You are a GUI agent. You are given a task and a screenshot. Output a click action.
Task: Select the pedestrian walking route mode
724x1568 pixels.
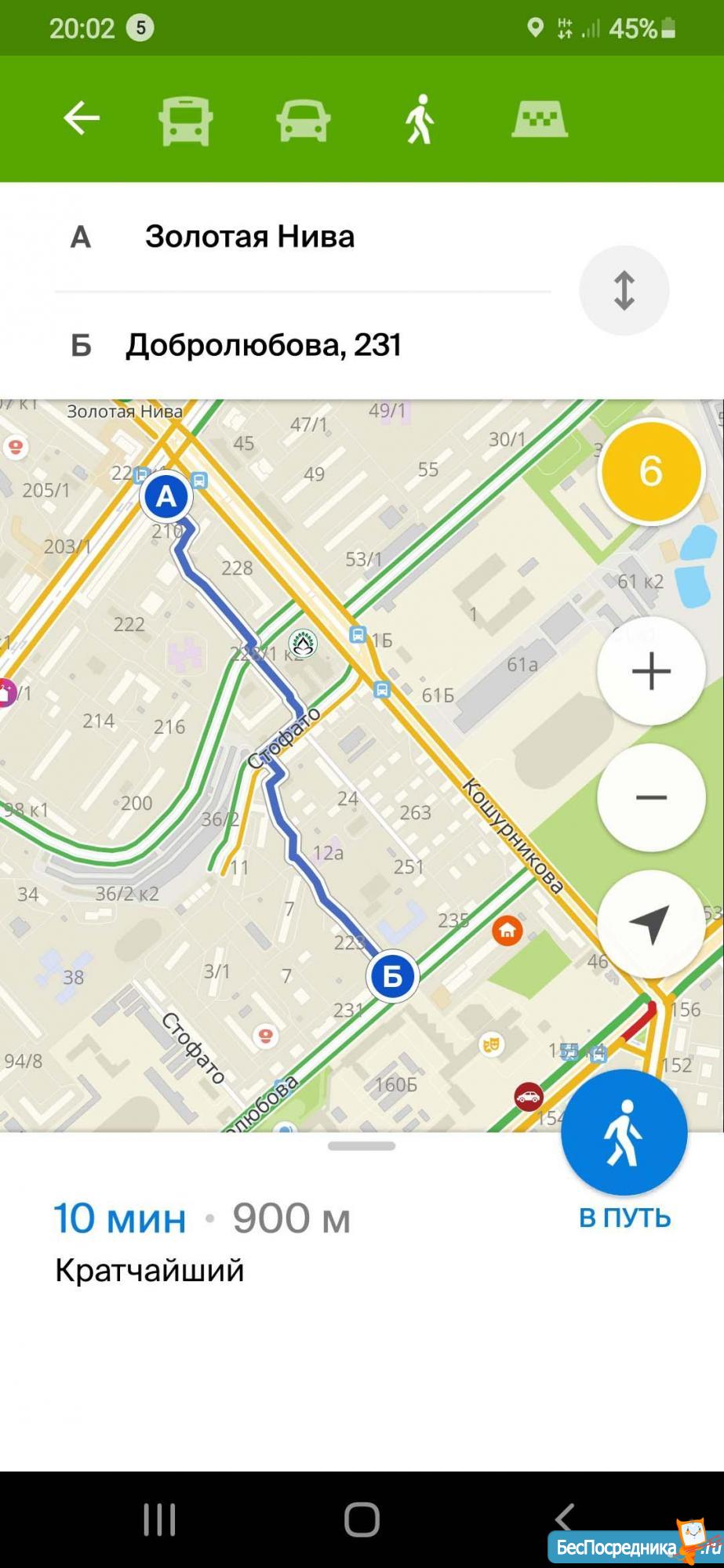(x=420, y=120)
